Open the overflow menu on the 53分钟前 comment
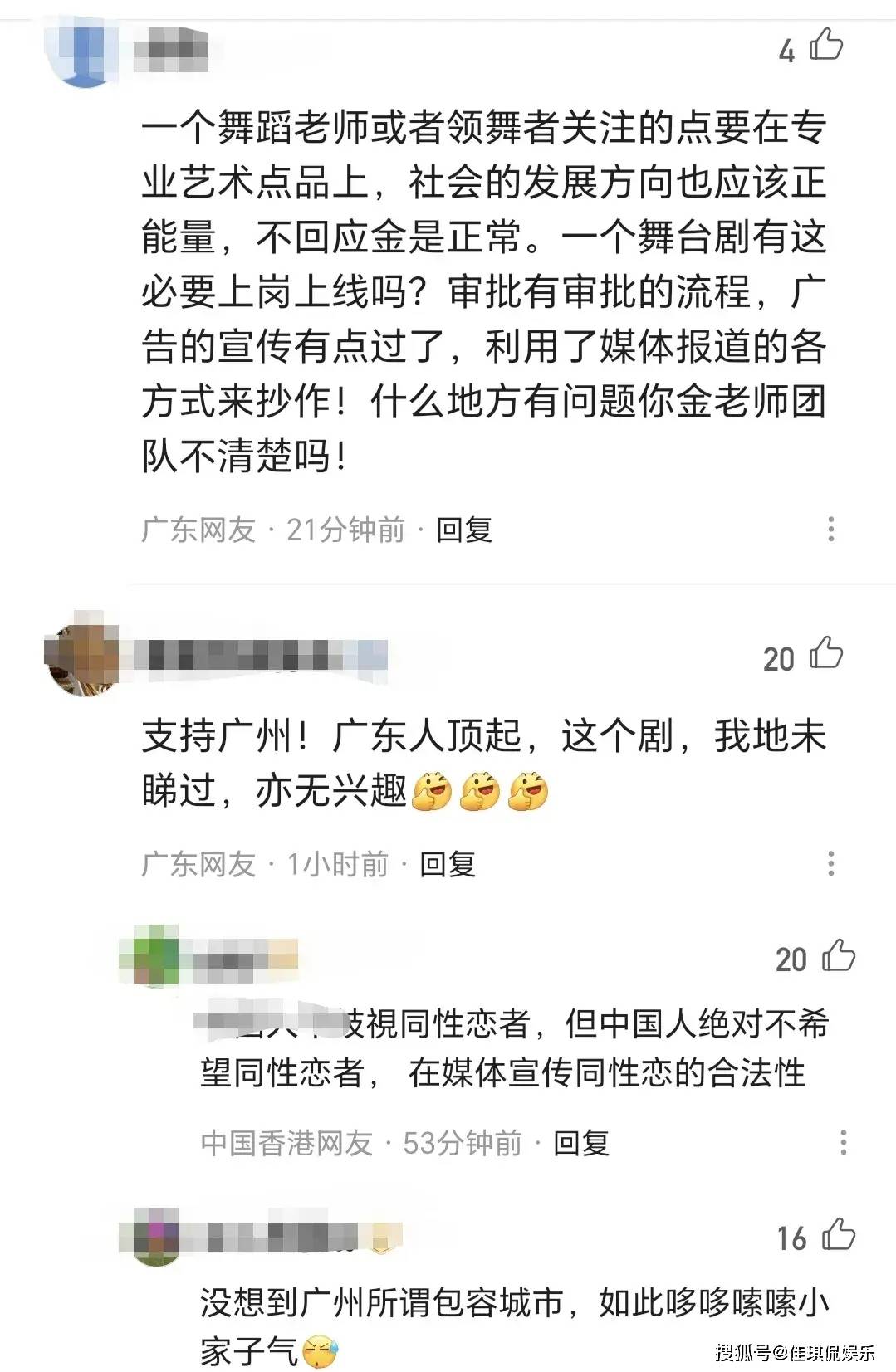The height and width of the screenshot is (1372, 896). (843, 1143)
